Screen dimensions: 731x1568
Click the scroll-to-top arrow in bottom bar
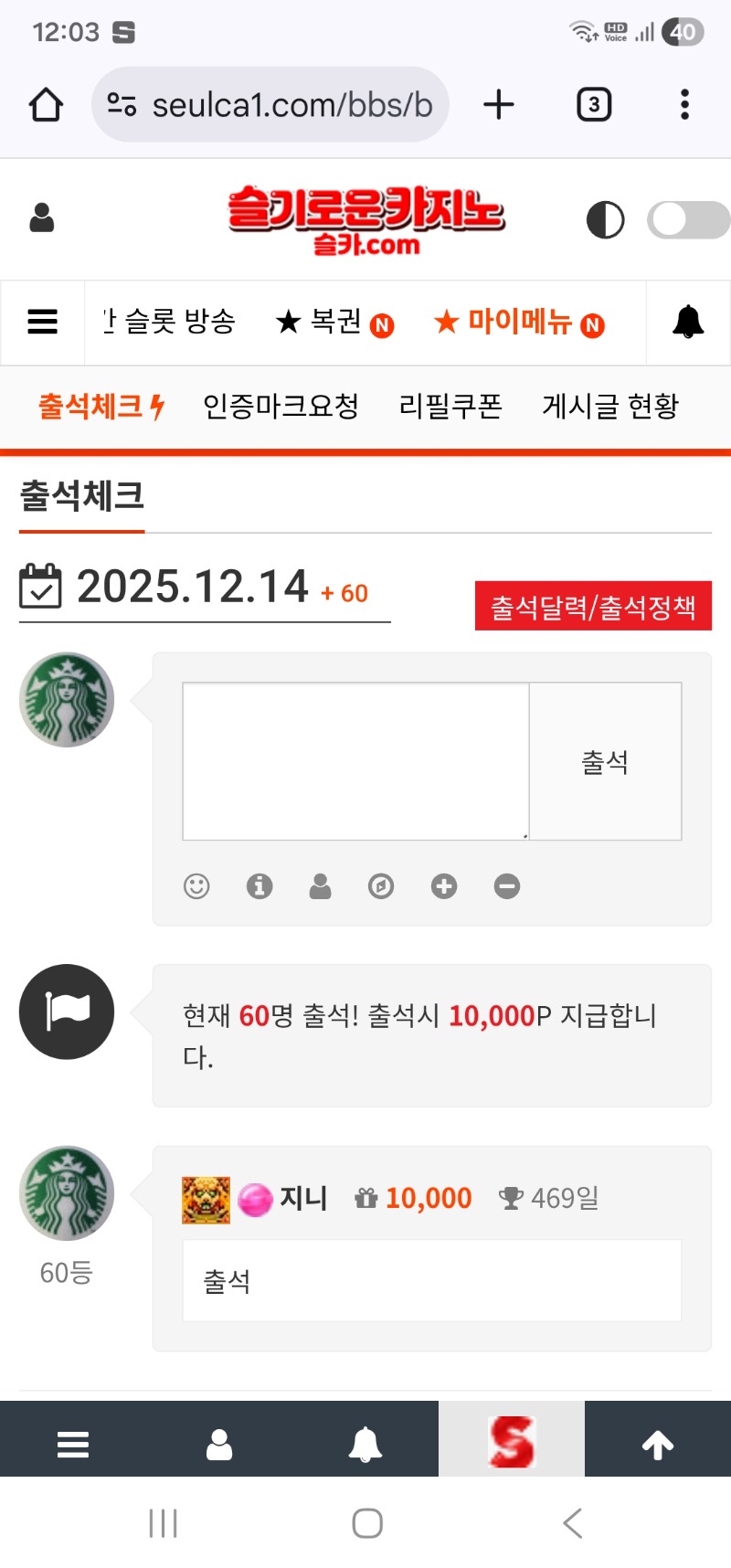coord(657,1442)
